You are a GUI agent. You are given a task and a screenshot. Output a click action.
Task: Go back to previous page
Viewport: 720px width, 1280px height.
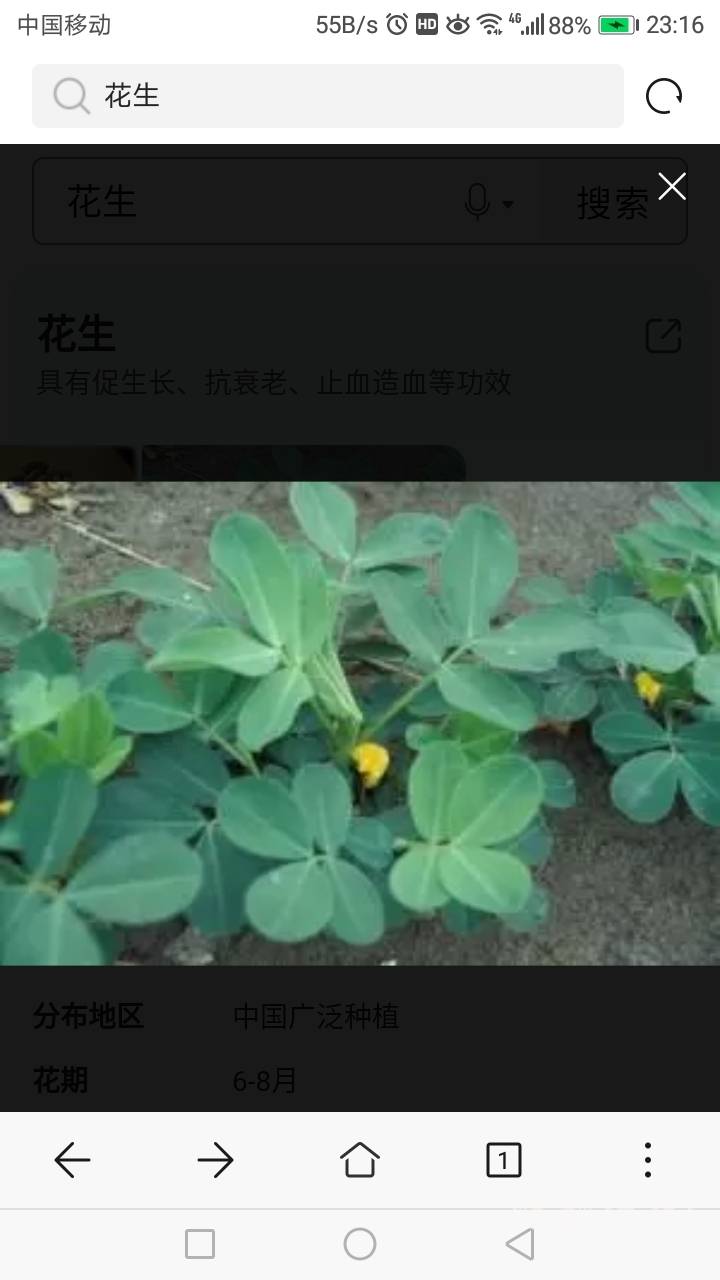(x=72, y=1160)
